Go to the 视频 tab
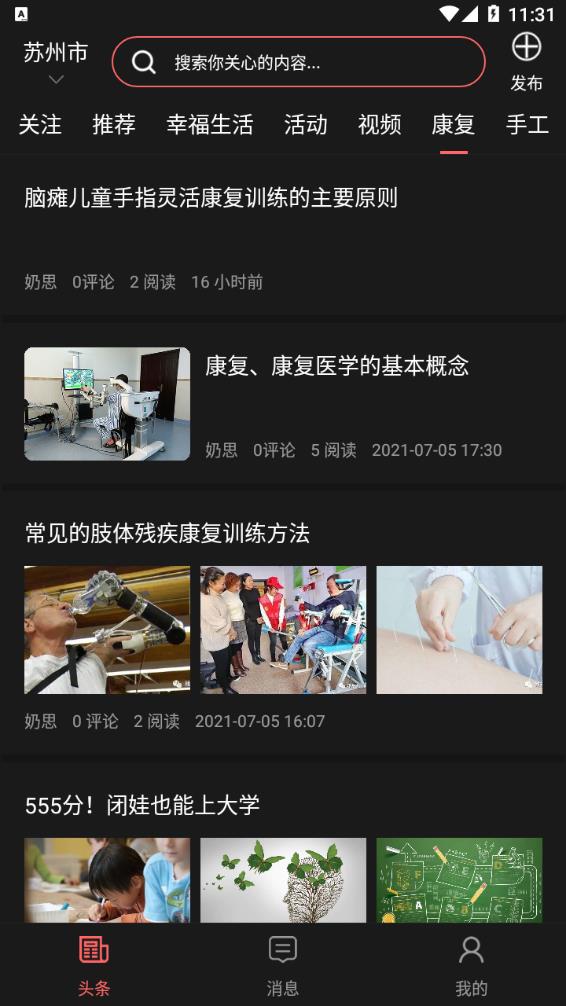The height and width of the screenshot is (1006, 566). 379,124
